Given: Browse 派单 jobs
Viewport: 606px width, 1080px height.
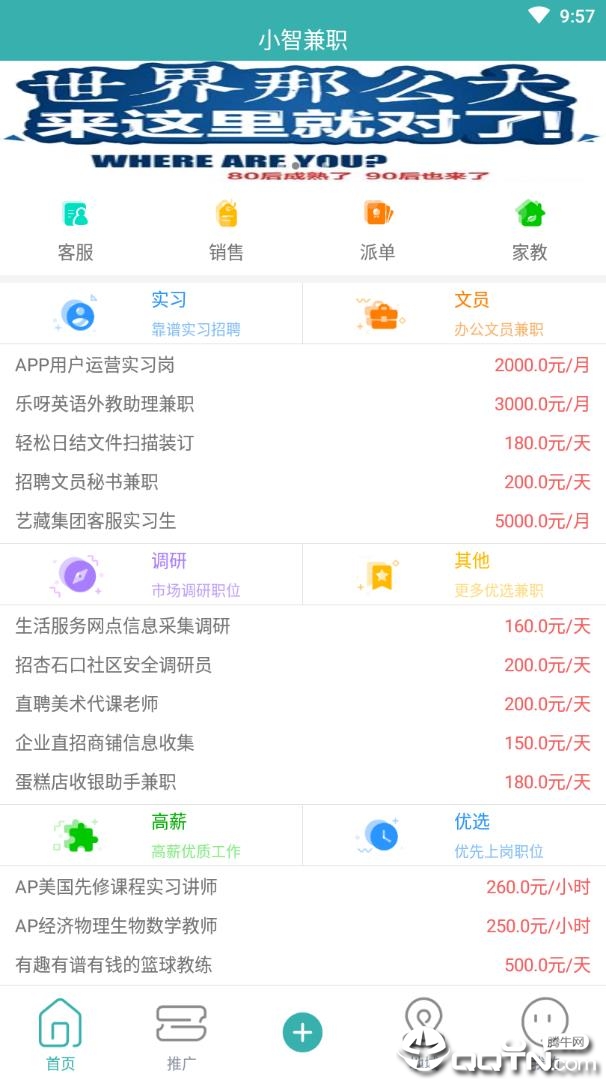Looking at the screenshot, I should point(378,230).
